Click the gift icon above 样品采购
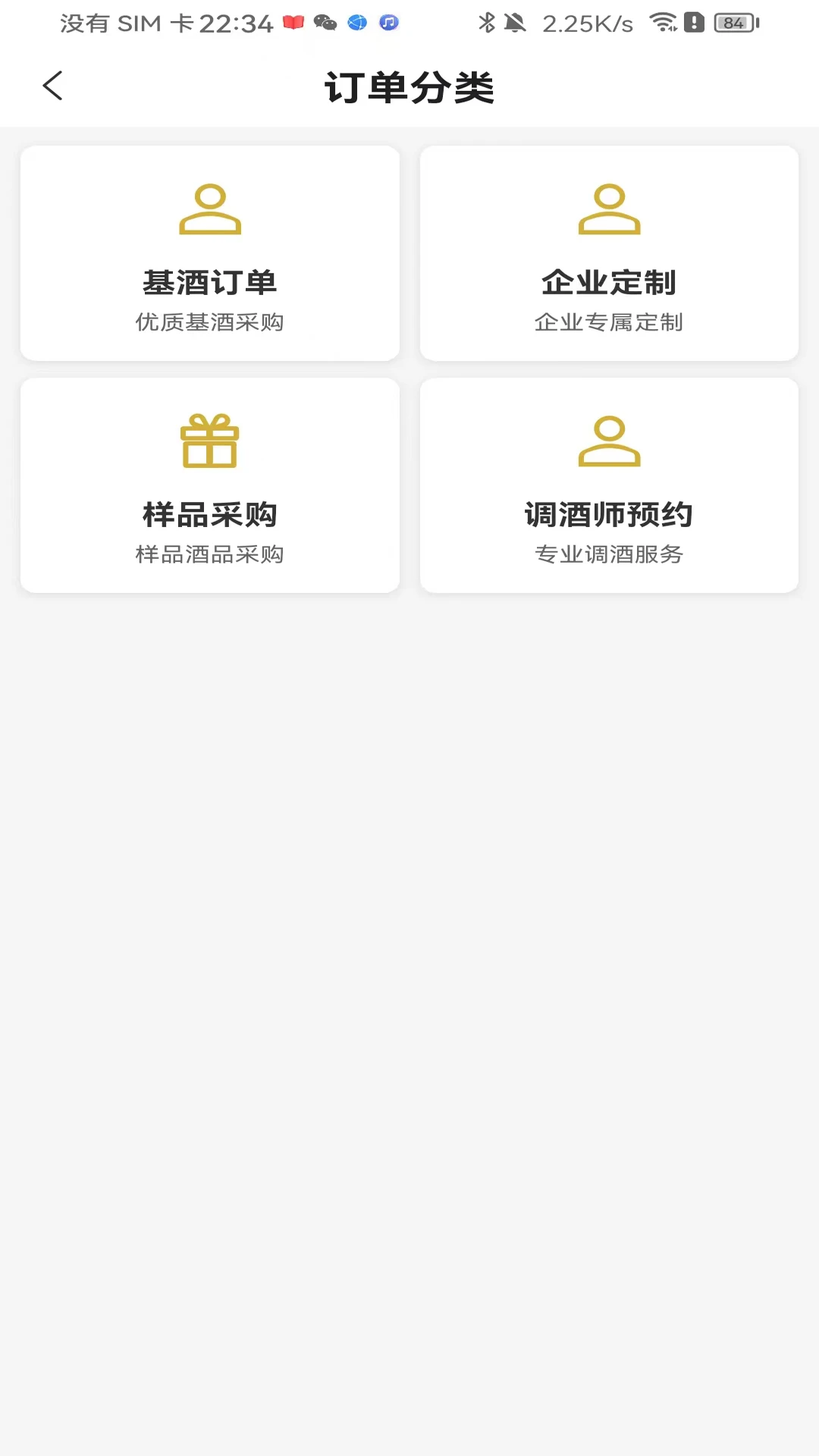The image size is (819, 1456). point(209,443)
